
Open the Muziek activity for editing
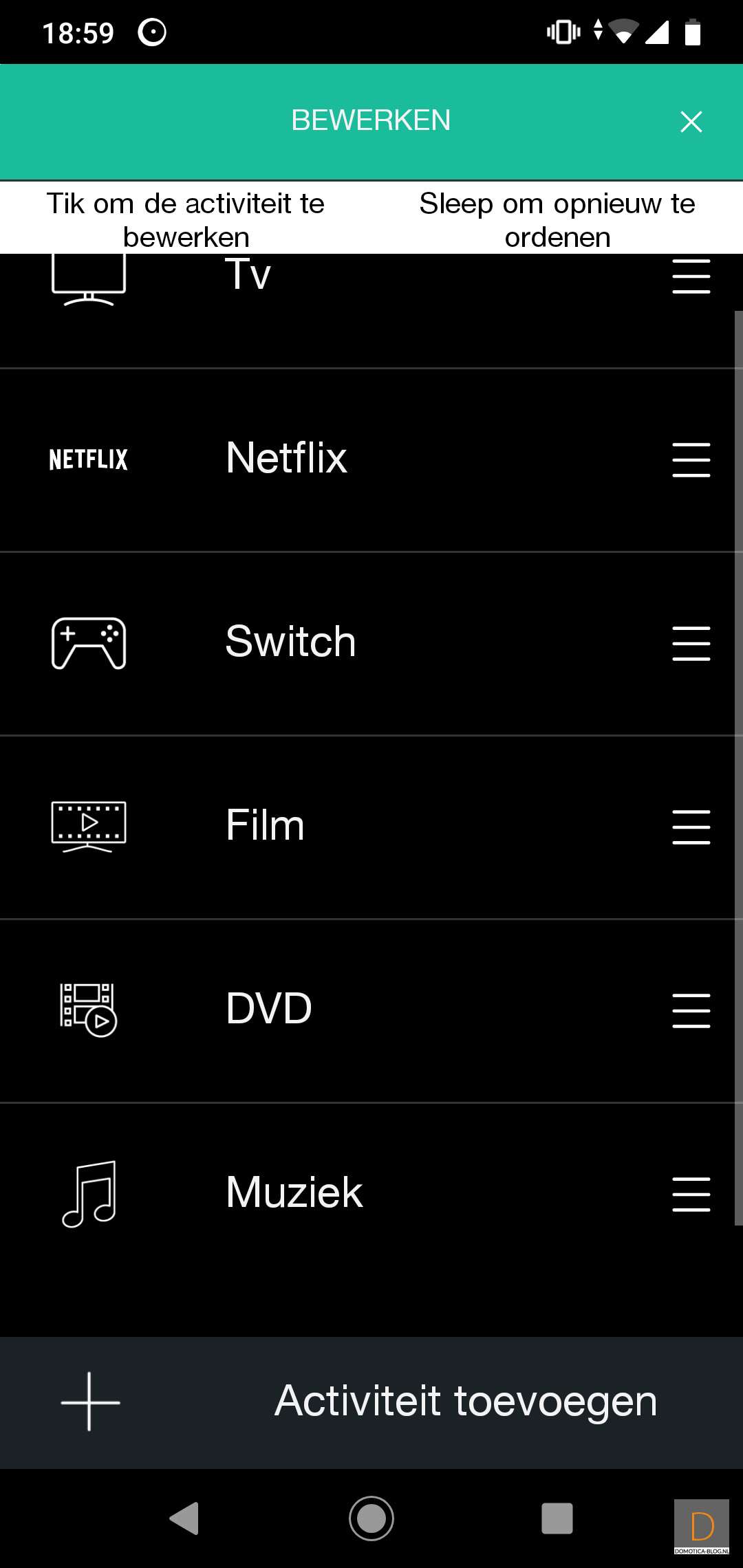[x=294, y=1193]
